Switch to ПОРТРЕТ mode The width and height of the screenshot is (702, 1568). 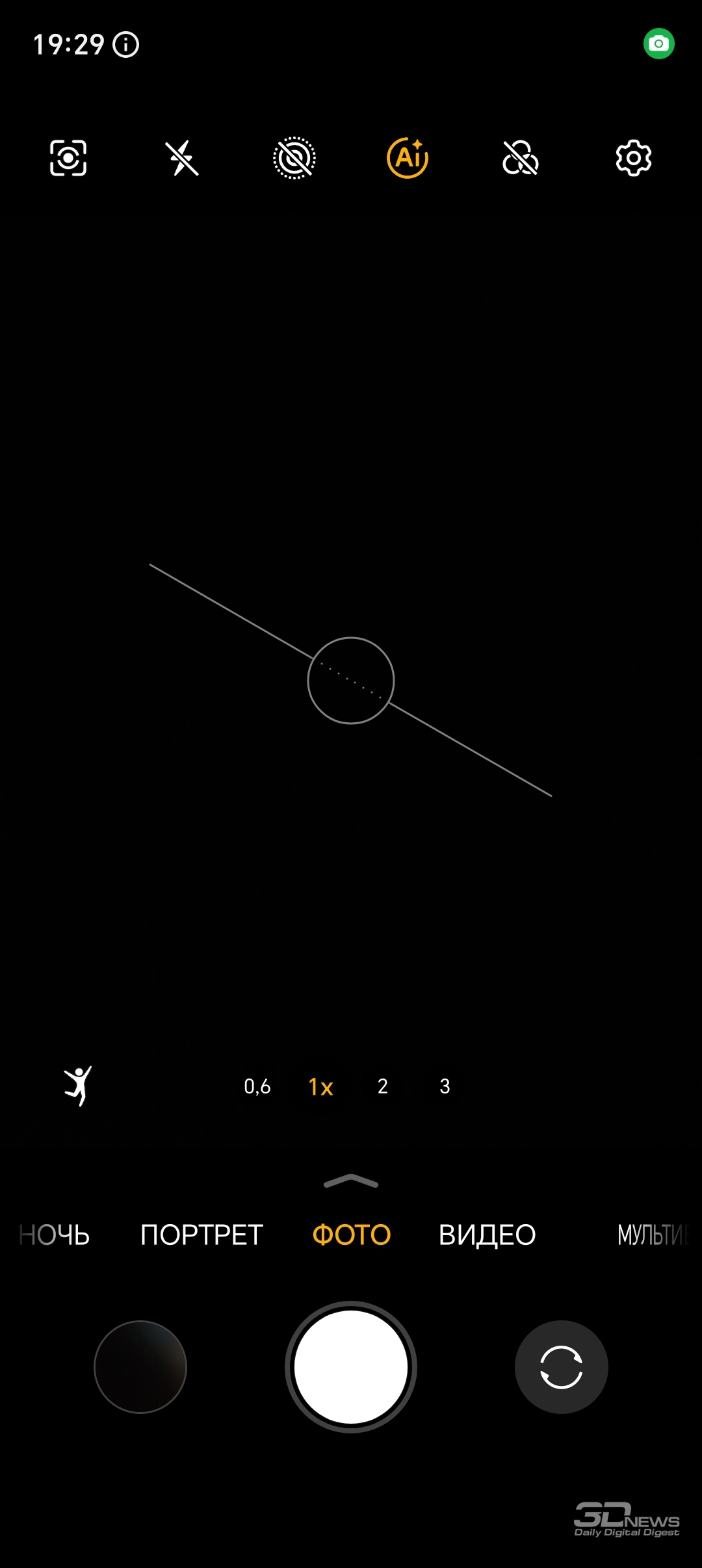(201, 1235)
